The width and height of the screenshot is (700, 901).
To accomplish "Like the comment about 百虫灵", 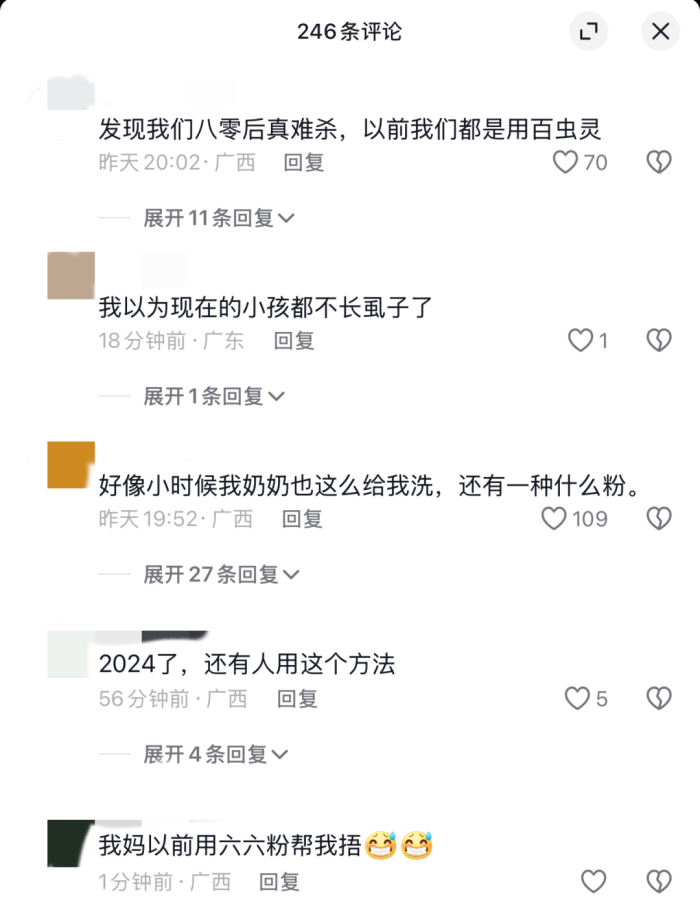I will [566, 162].
